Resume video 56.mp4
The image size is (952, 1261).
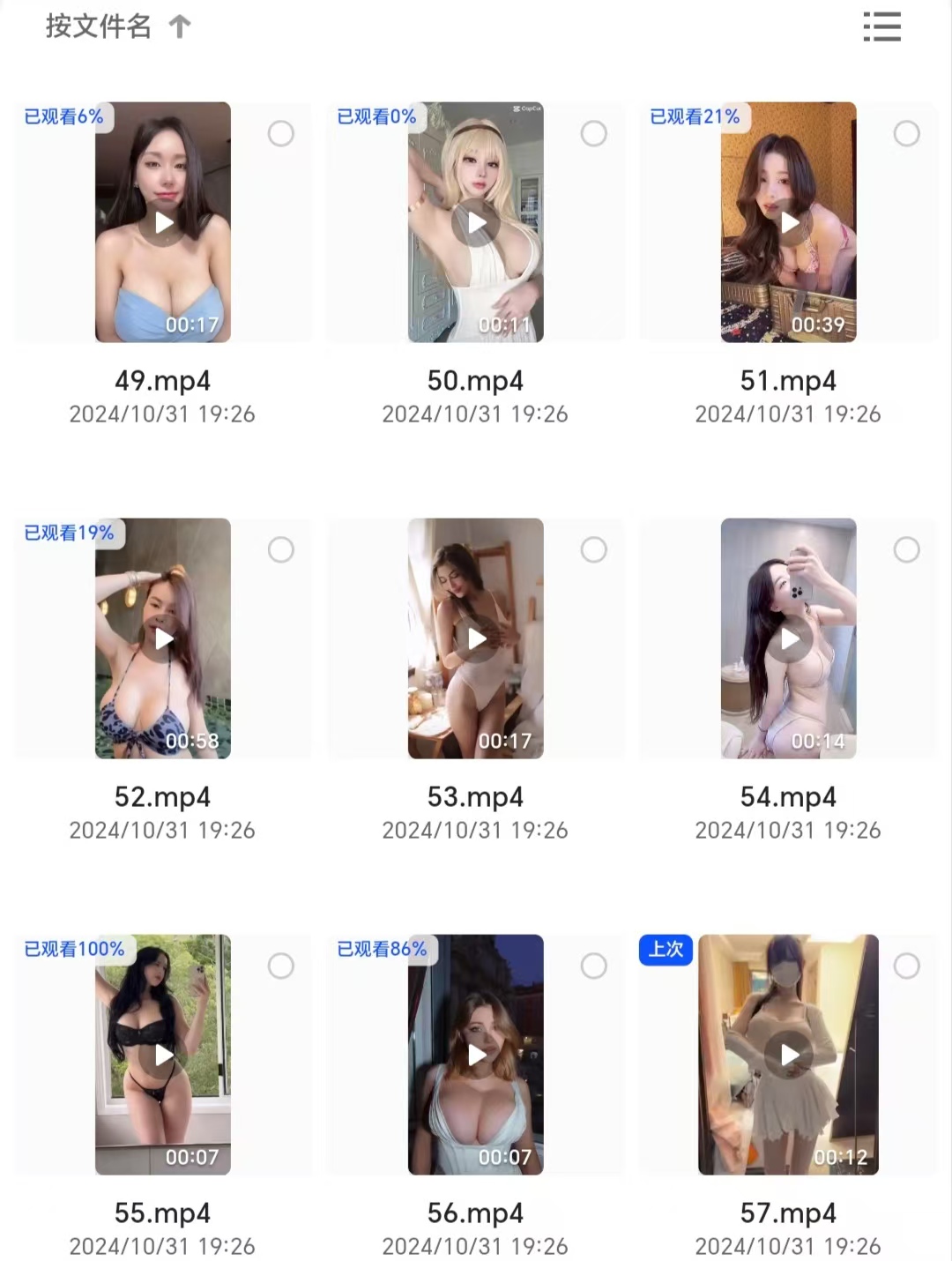point(476,1055)
